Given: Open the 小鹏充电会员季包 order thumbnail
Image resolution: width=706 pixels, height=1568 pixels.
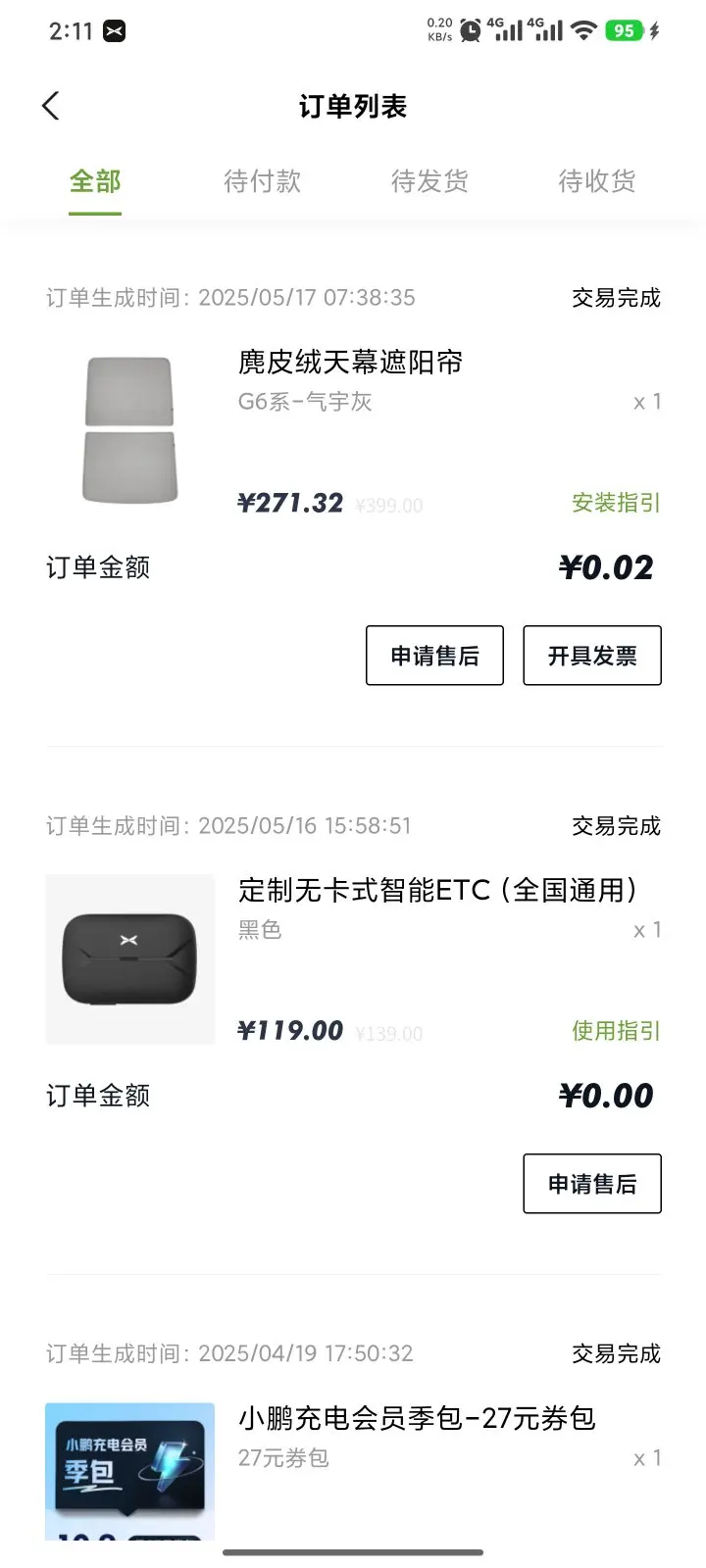Looking at the screenshot, I should [129, 1470].
